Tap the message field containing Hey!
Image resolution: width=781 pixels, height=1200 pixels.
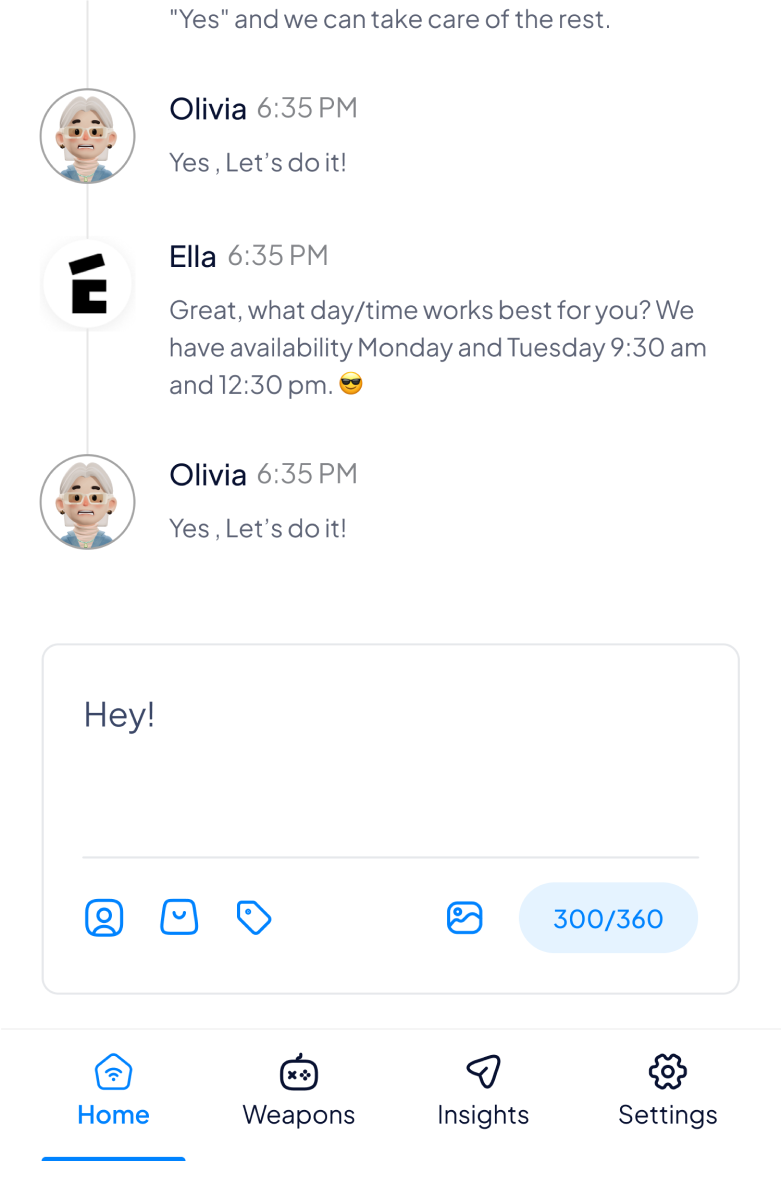pyautogui.click(x=390, y=760)
